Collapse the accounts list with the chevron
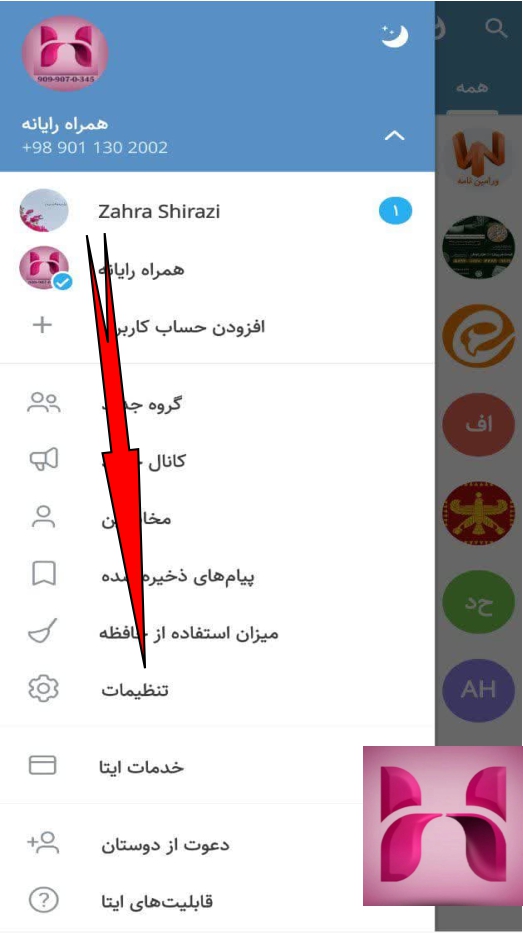Screen dimensions: 523x933 [x=394, y=136]
